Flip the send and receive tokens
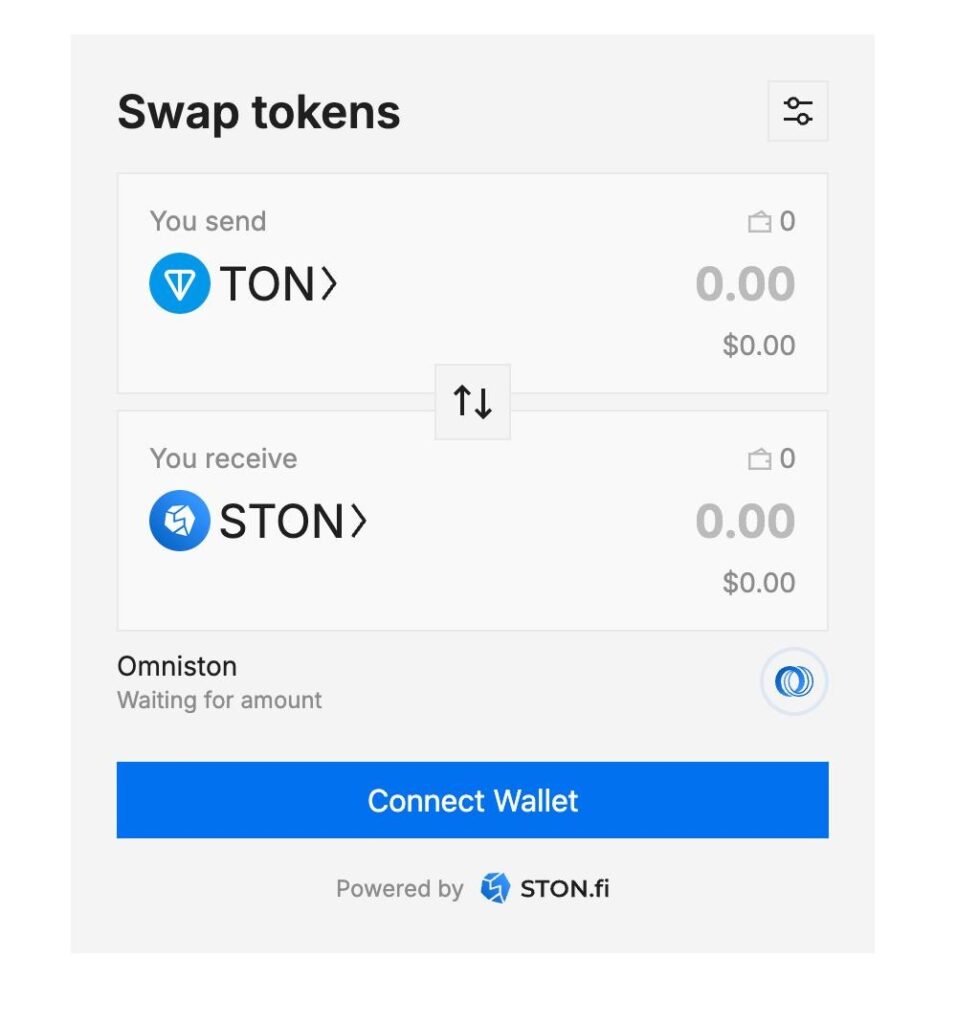 pos(472,402)
